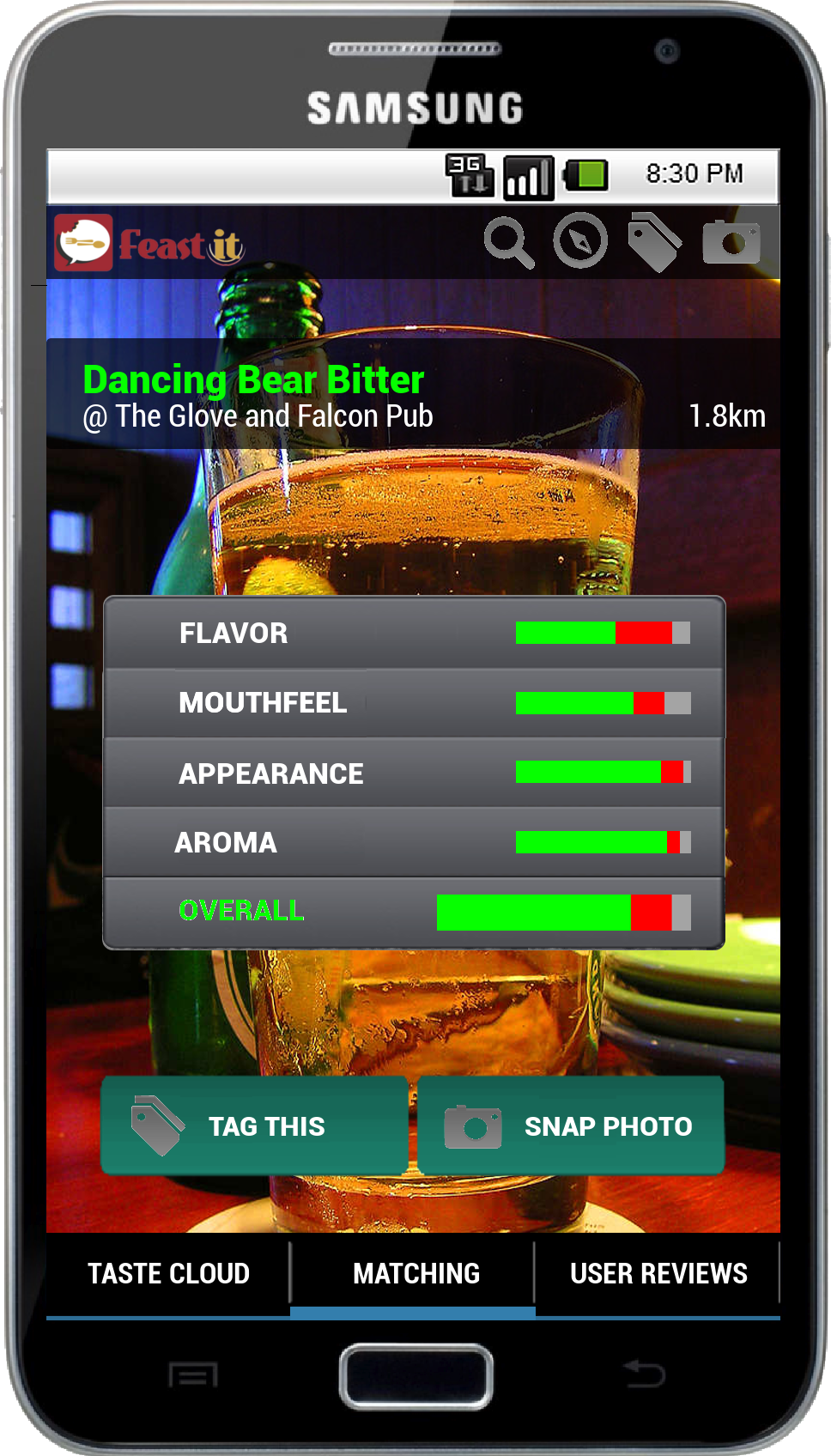Viewport: 831px width, 1456px height.
Task: Tap the tag icon in the top bar
Action: click(x=655, y=241)
